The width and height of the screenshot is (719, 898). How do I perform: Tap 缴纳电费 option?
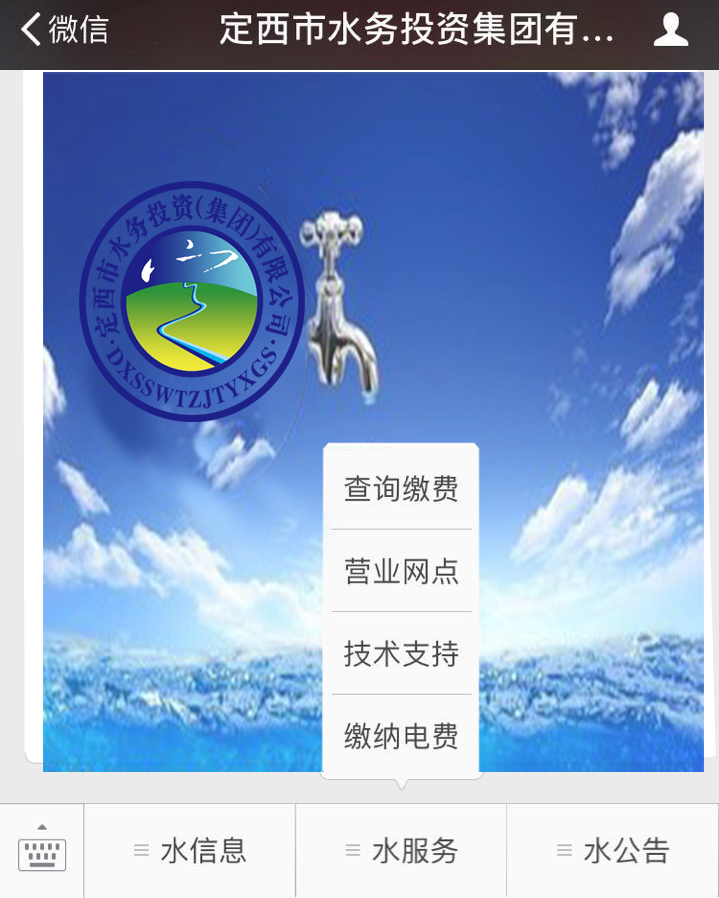pyautogui.click(x=401, y=736)
